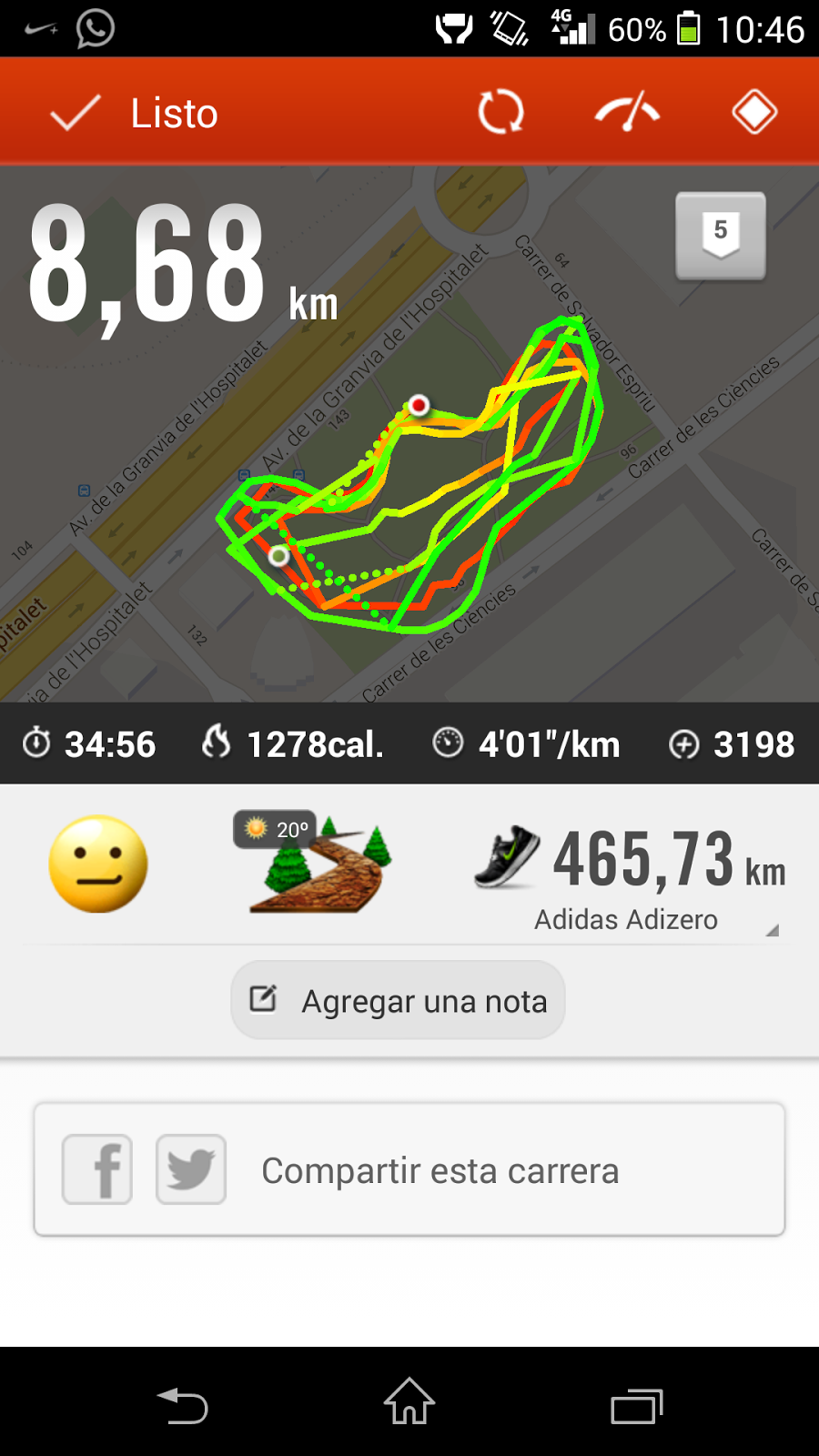Go back with the system back button

point(183,1405)
